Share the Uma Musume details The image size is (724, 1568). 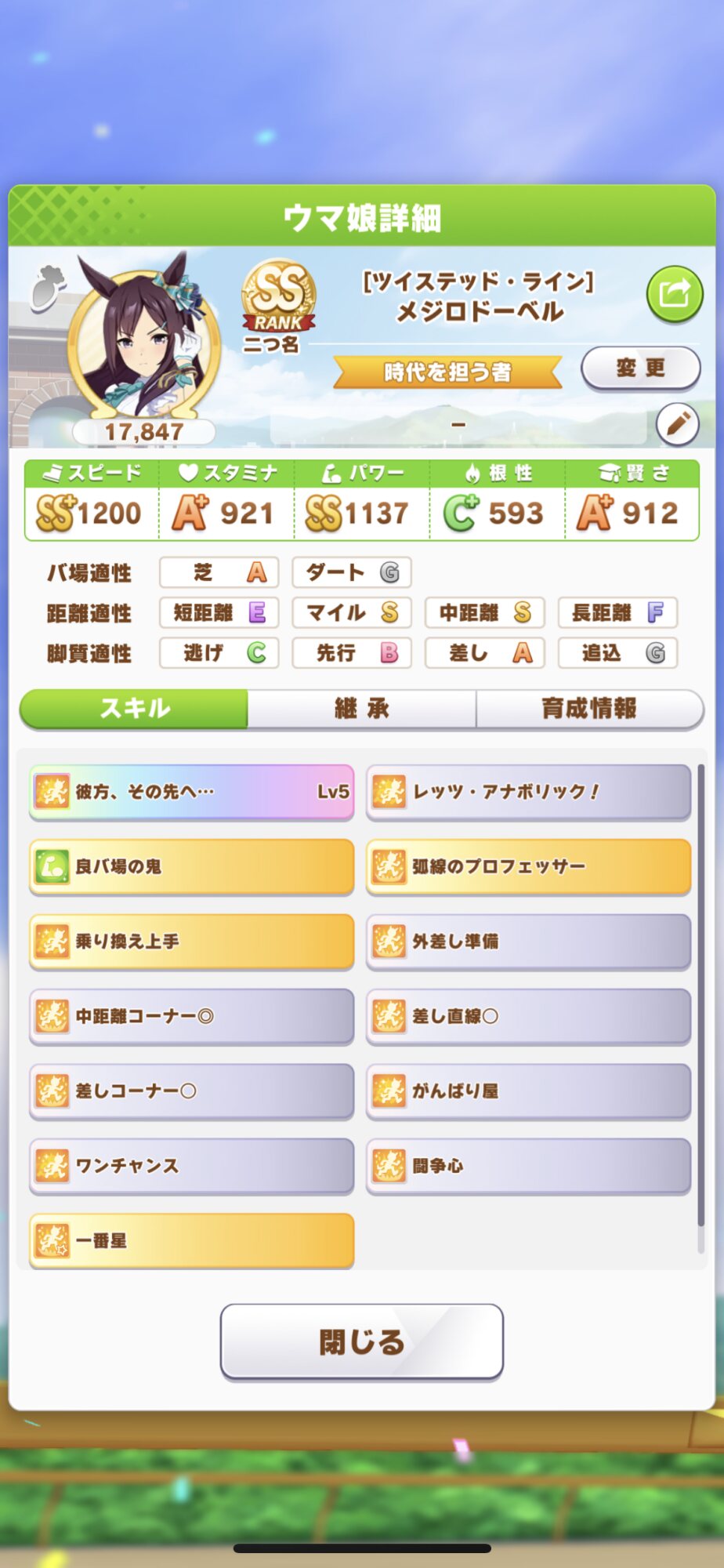674,295
